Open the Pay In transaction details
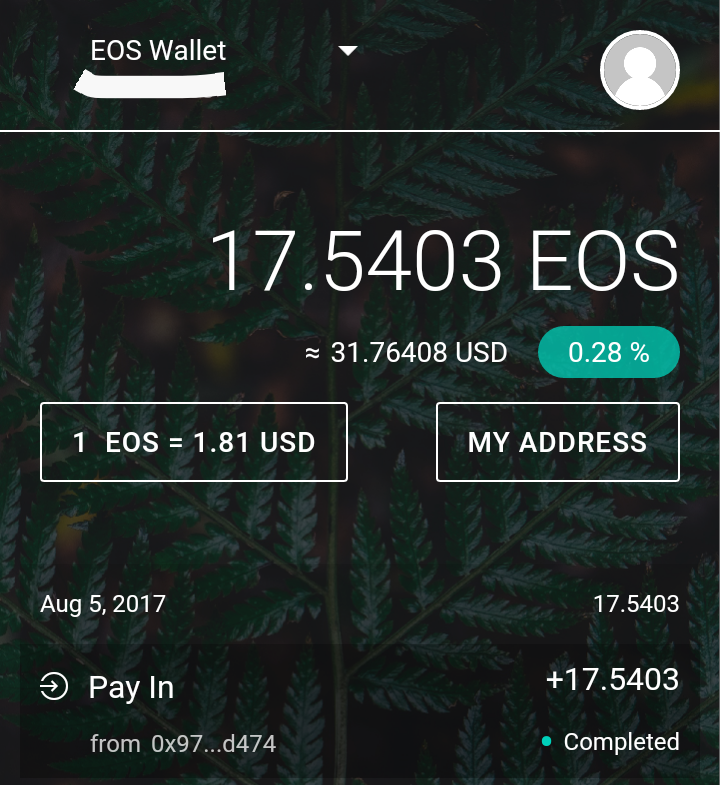 click(x=359, y=710)
